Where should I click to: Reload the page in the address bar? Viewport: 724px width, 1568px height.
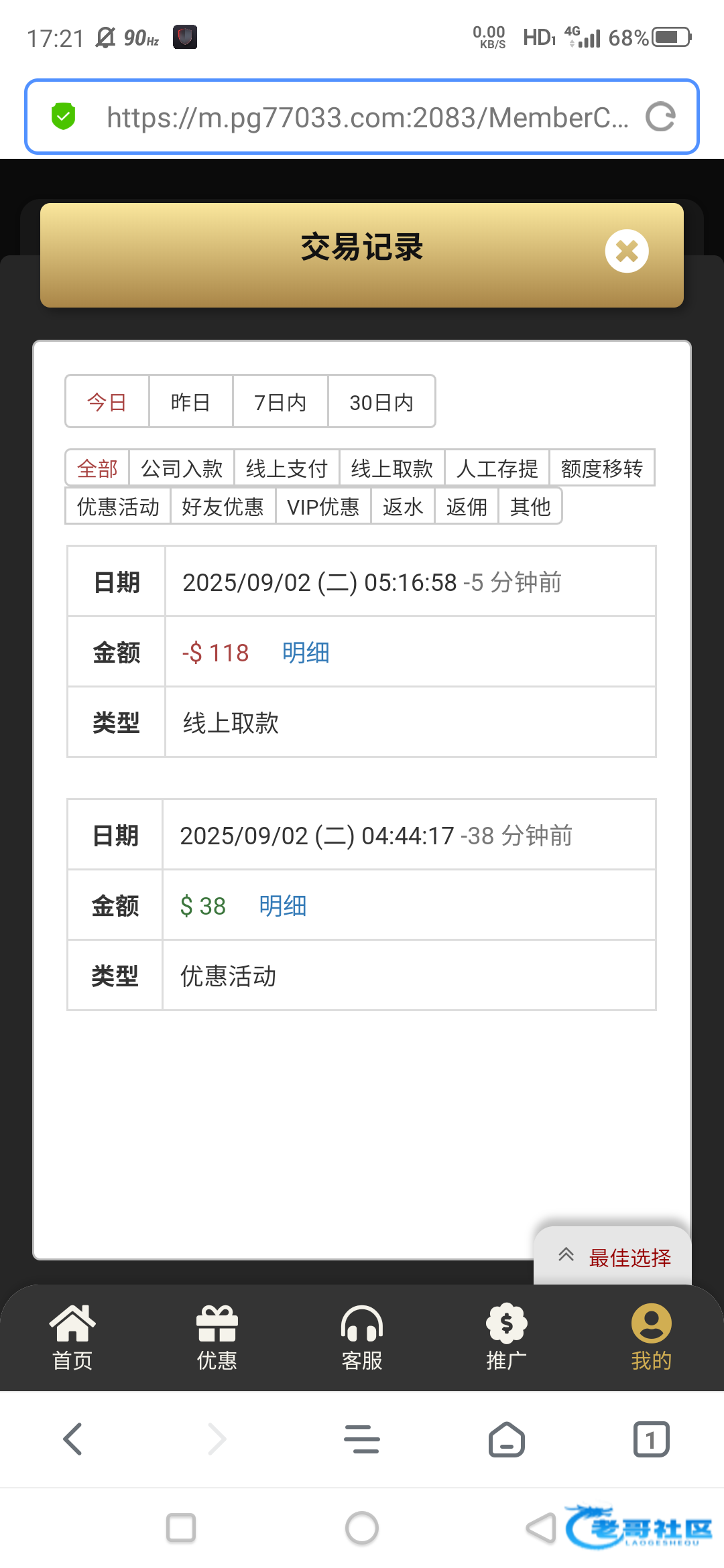tap(660, 117)
